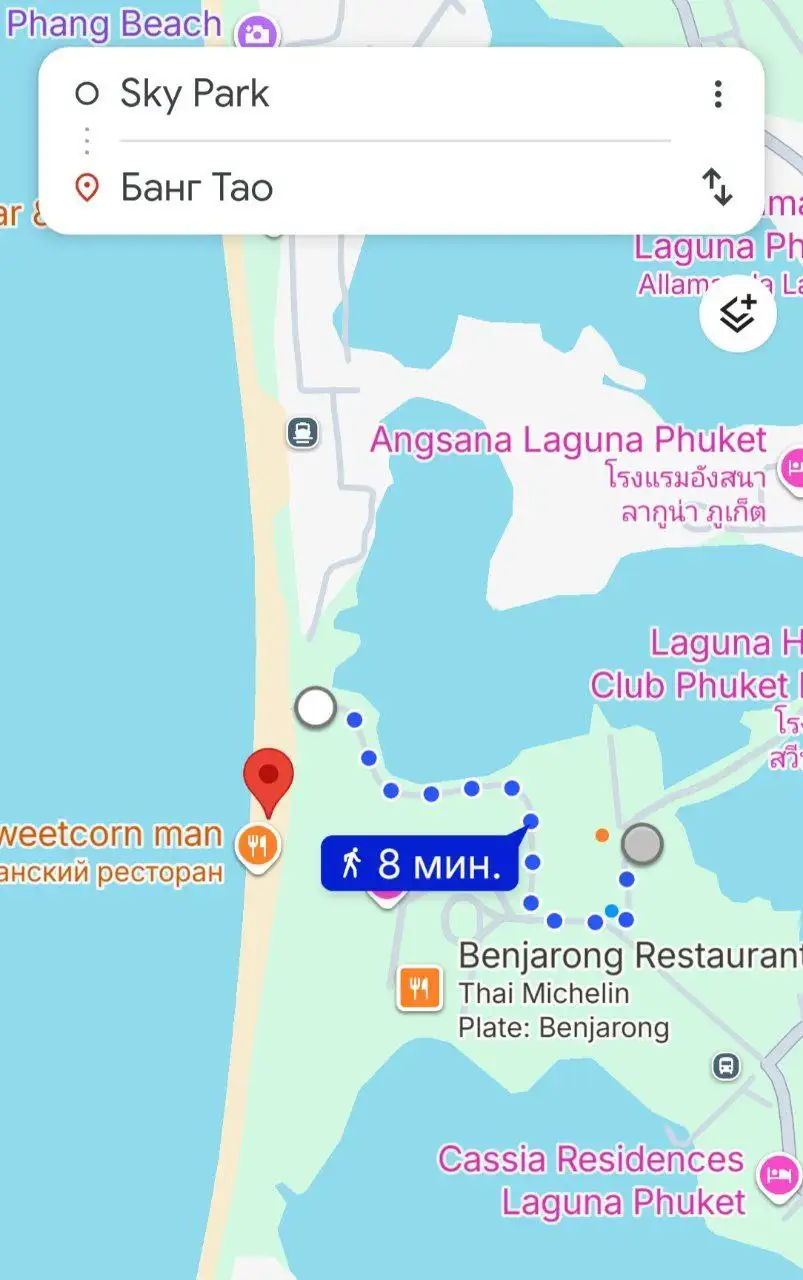The height and width of the screenshot is (1280, 803).
Task: Select the bus stop icon on the road
Action: pyautogui.click(x=301, y=433)
